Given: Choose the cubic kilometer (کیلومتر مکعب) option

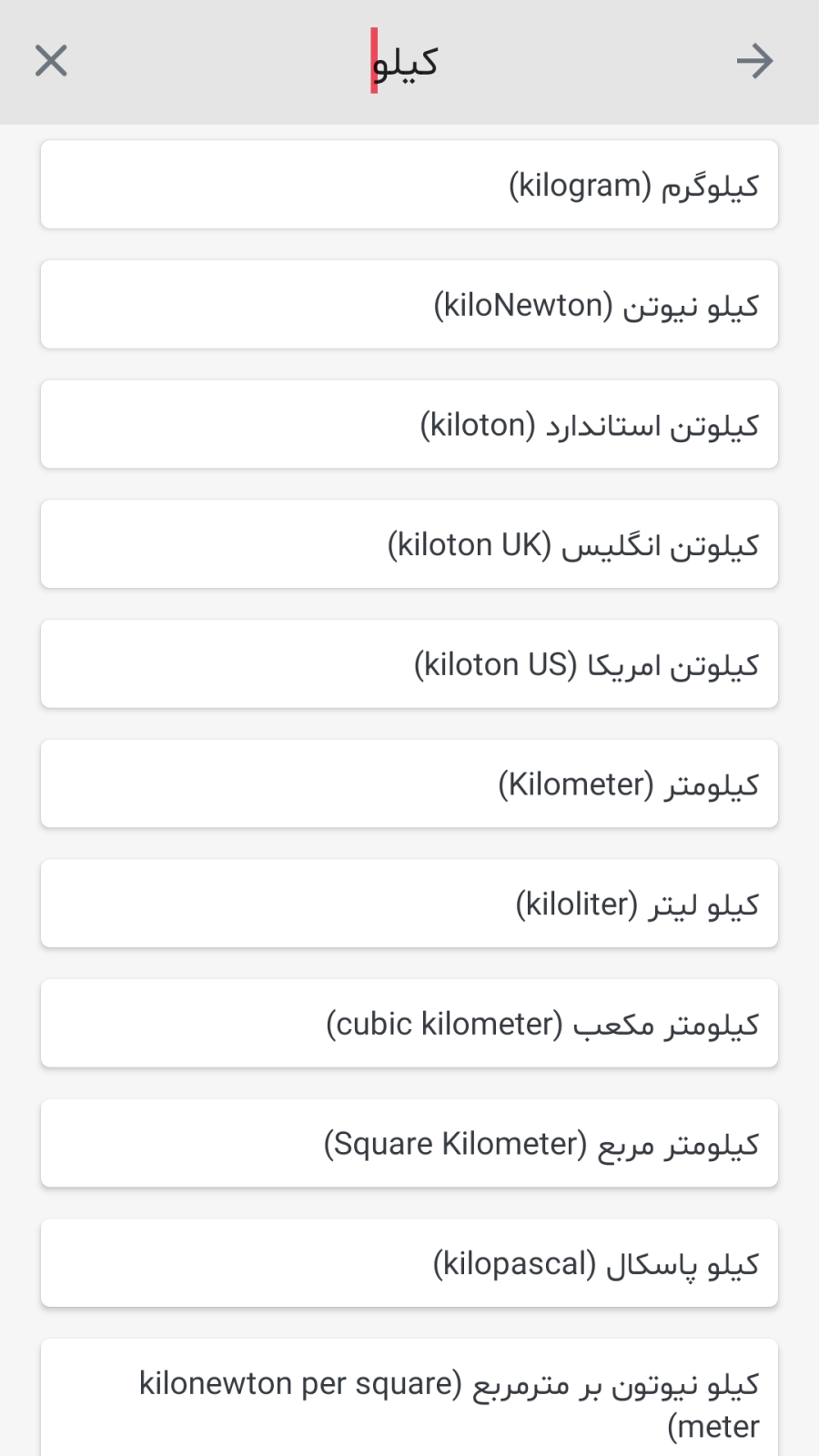Looking at the screenshot, I should click(x=409, y=1023).
